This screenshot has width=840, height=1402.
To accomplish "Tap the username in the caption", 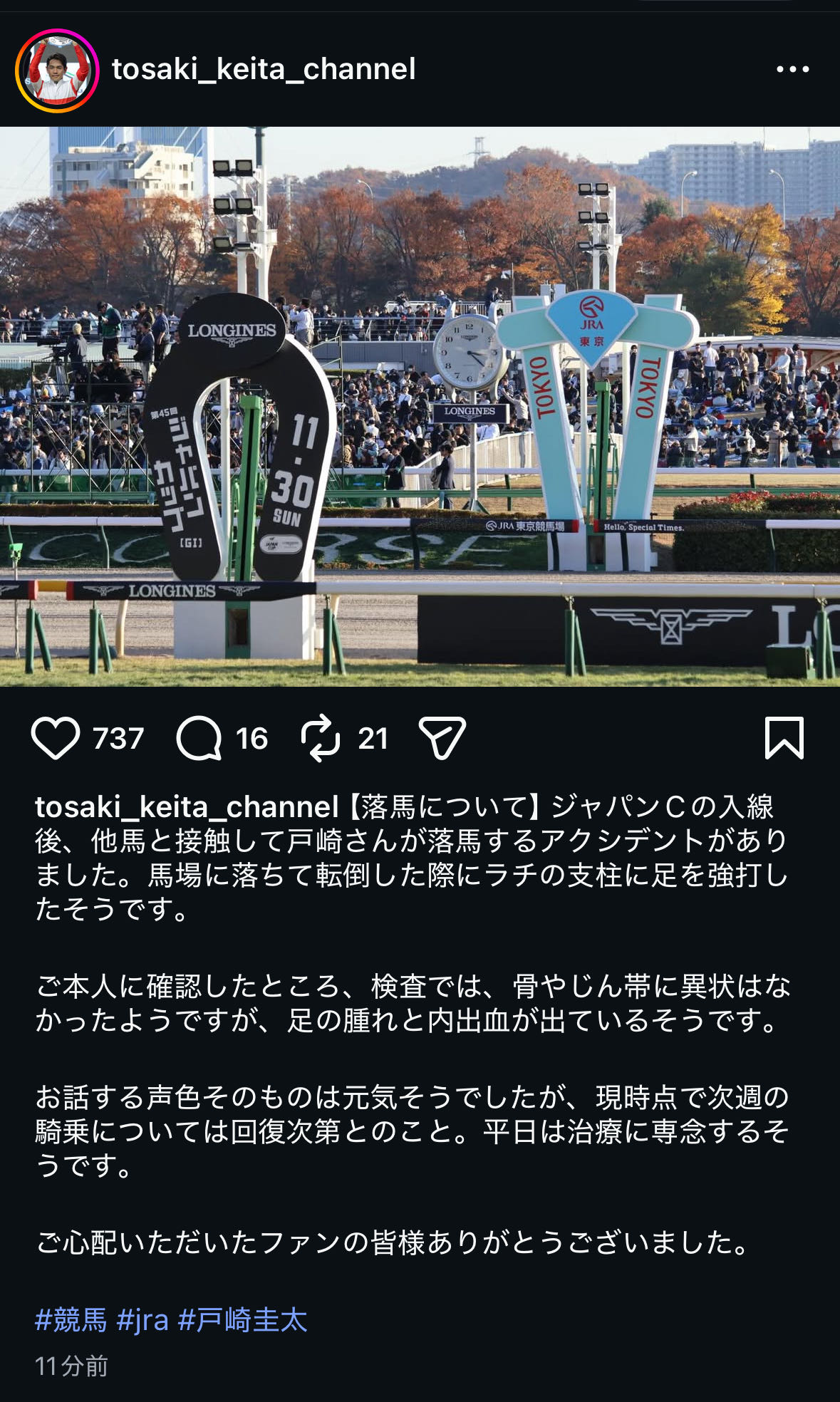I will 187,807.
